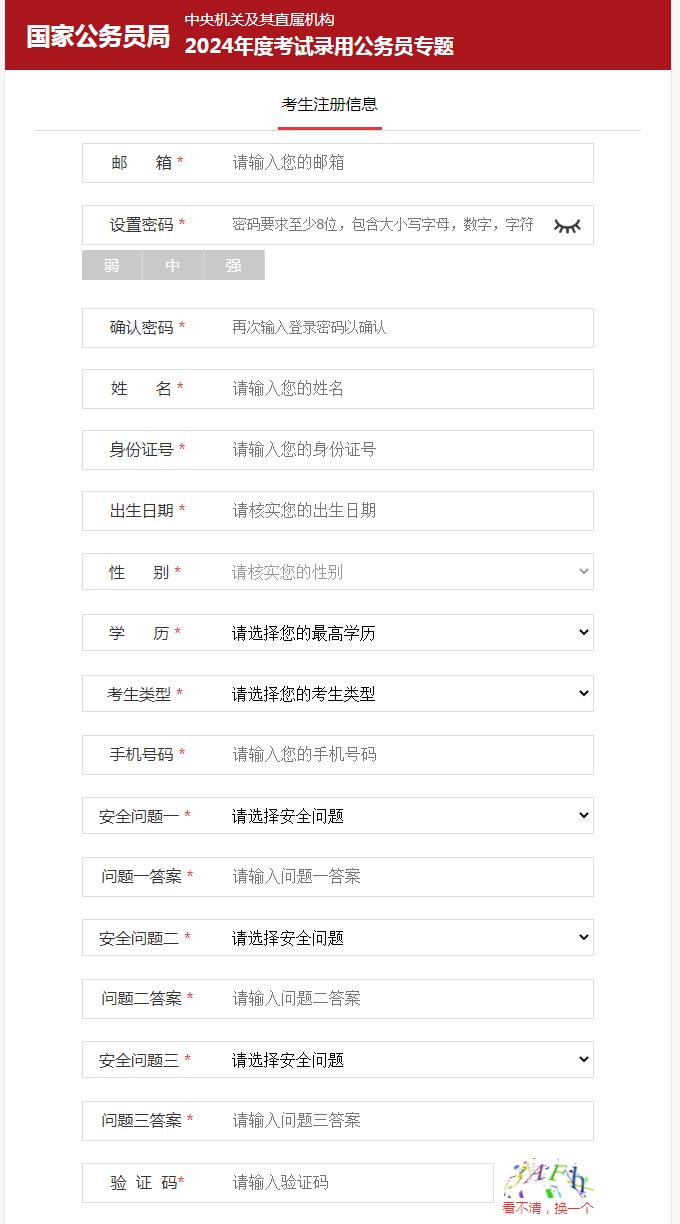
Task: Tap the confirm password (确认密码) field
Action: point(400,327)
